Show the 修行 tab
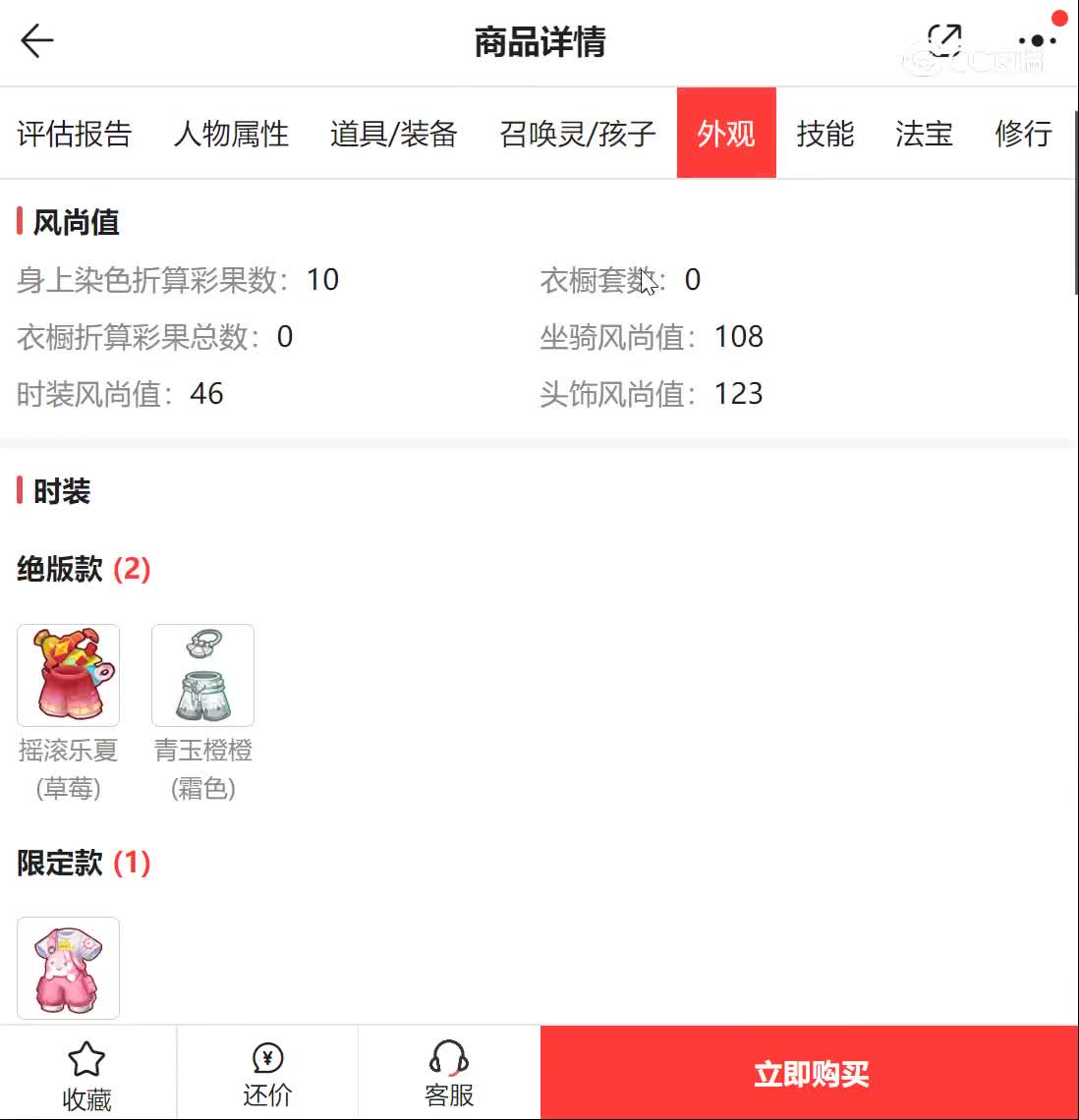 [1023, 134]
